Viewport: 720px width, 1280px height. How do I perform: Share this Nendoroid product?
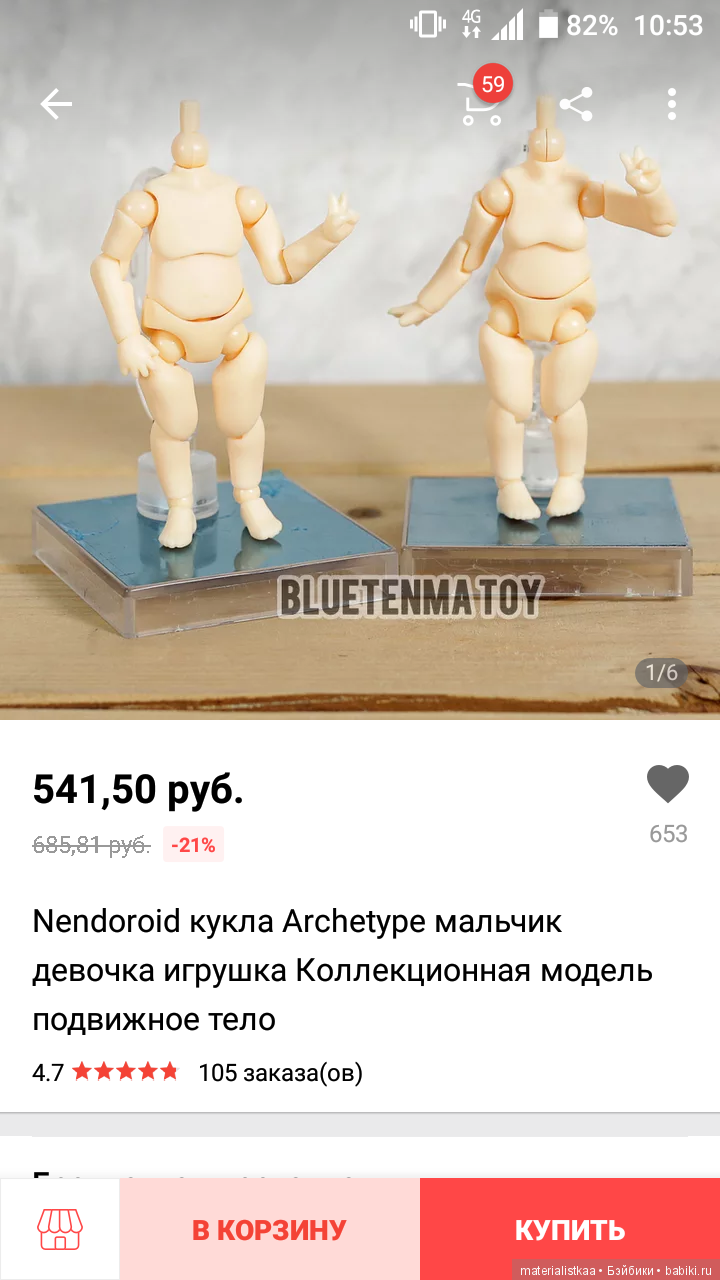pos(576,104)
